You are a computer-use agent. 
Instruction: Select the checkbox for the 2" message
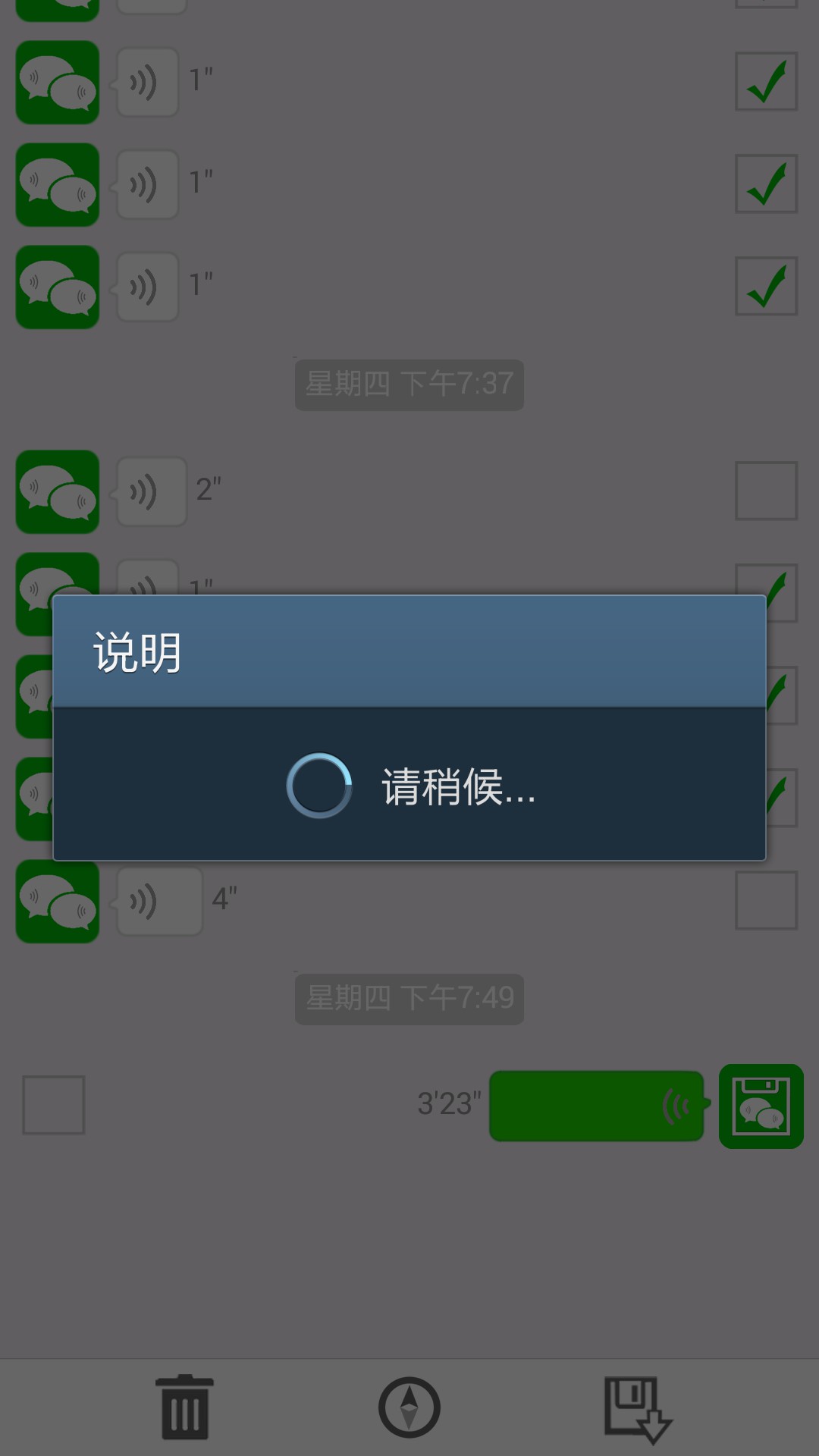766,491
